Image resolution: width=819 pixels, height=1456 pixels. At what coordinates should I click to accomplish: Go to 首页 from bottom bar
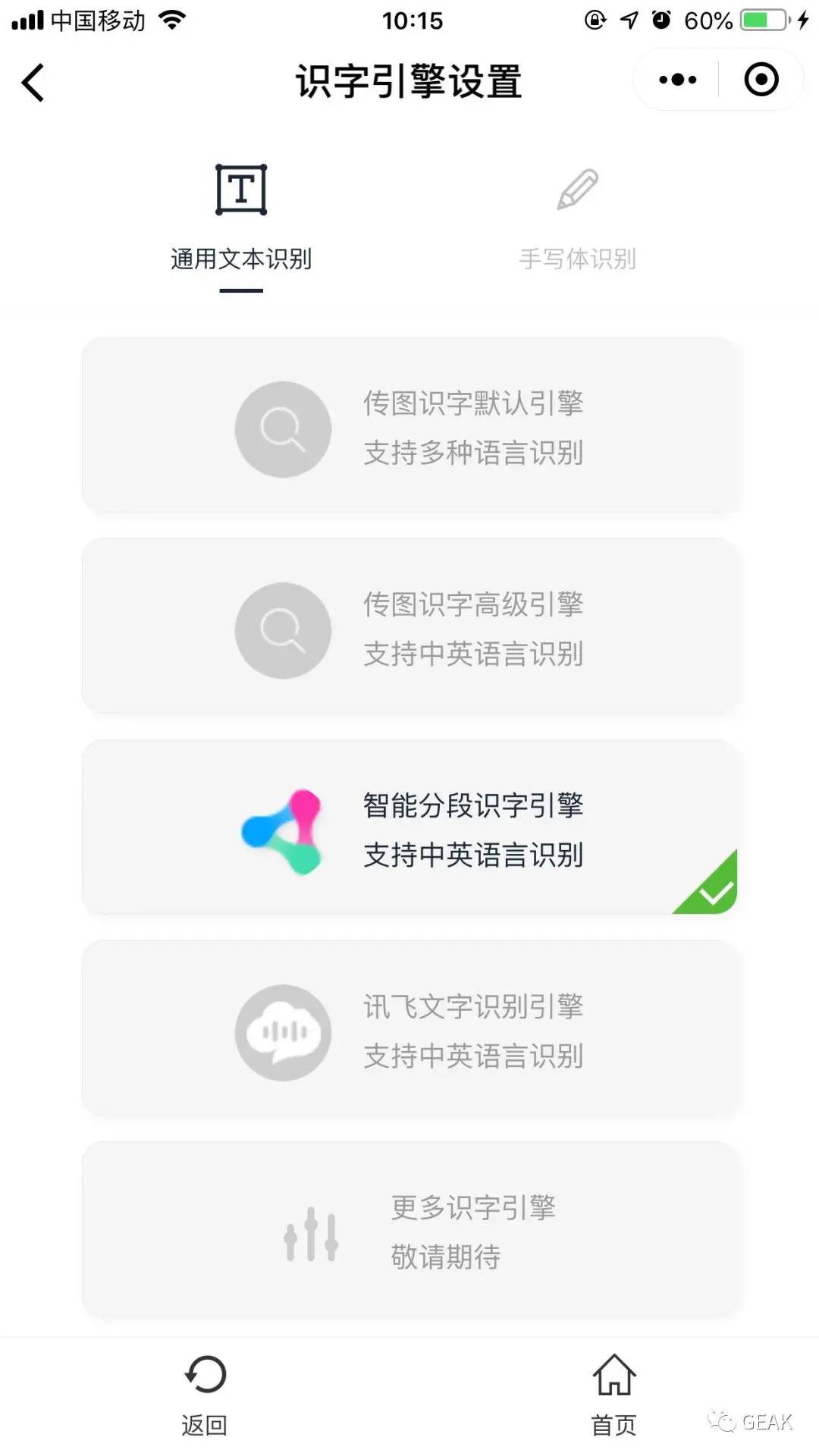613,1395
